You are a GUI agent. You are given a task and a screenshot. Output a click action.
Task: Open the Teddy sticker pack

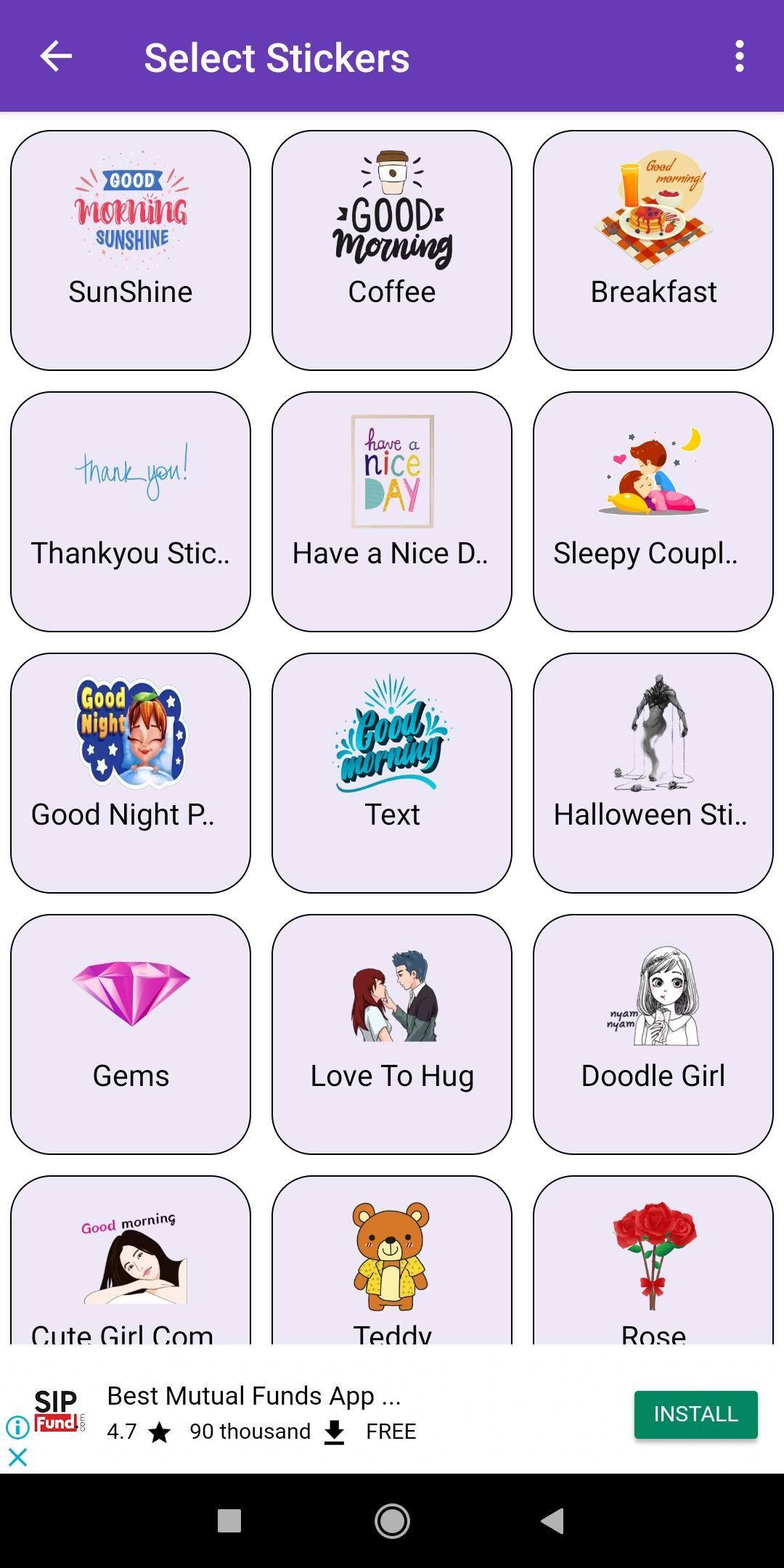pos(392,1263)
